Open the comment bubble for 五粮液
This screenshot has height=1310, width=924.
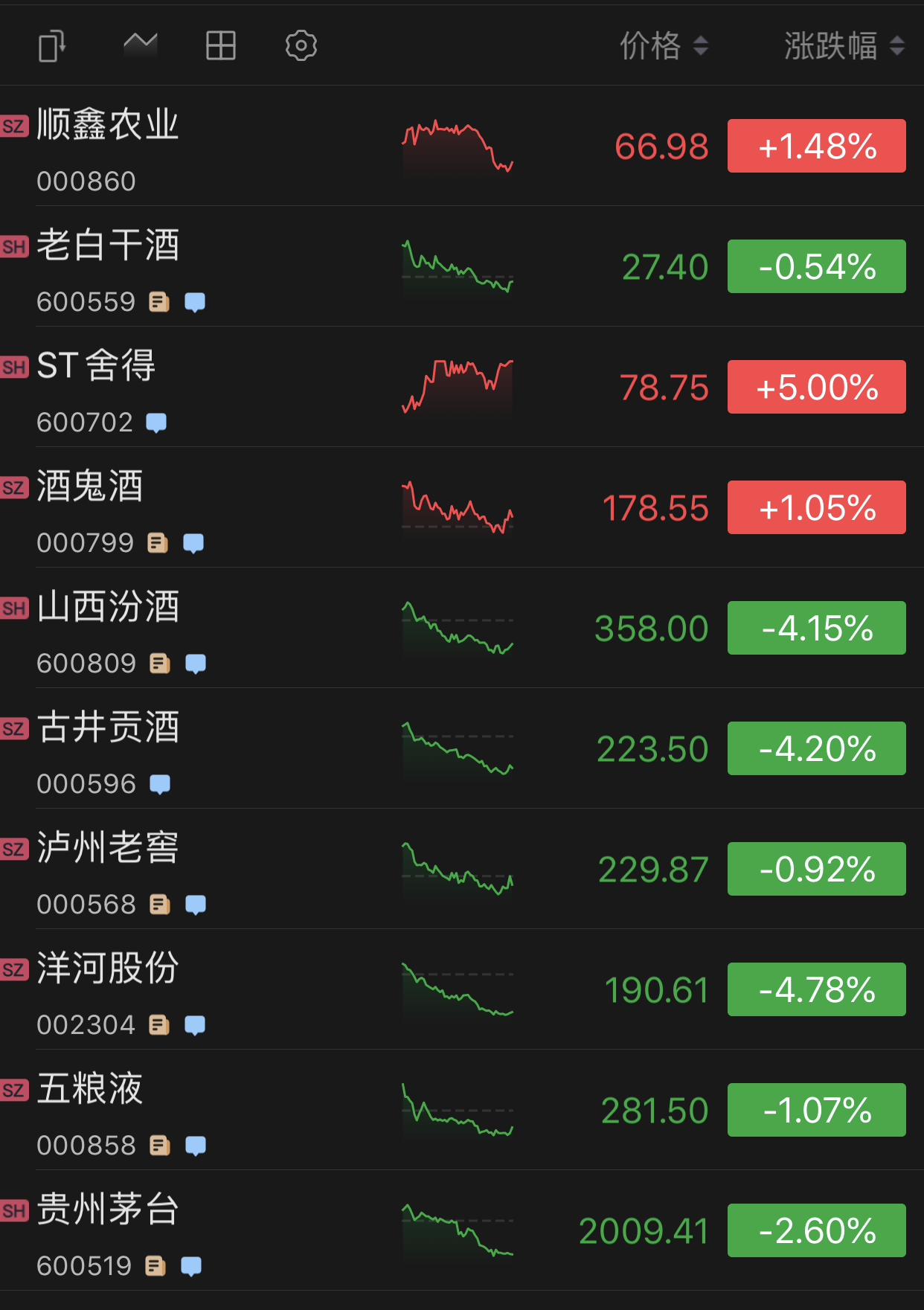click(196, 1145)
